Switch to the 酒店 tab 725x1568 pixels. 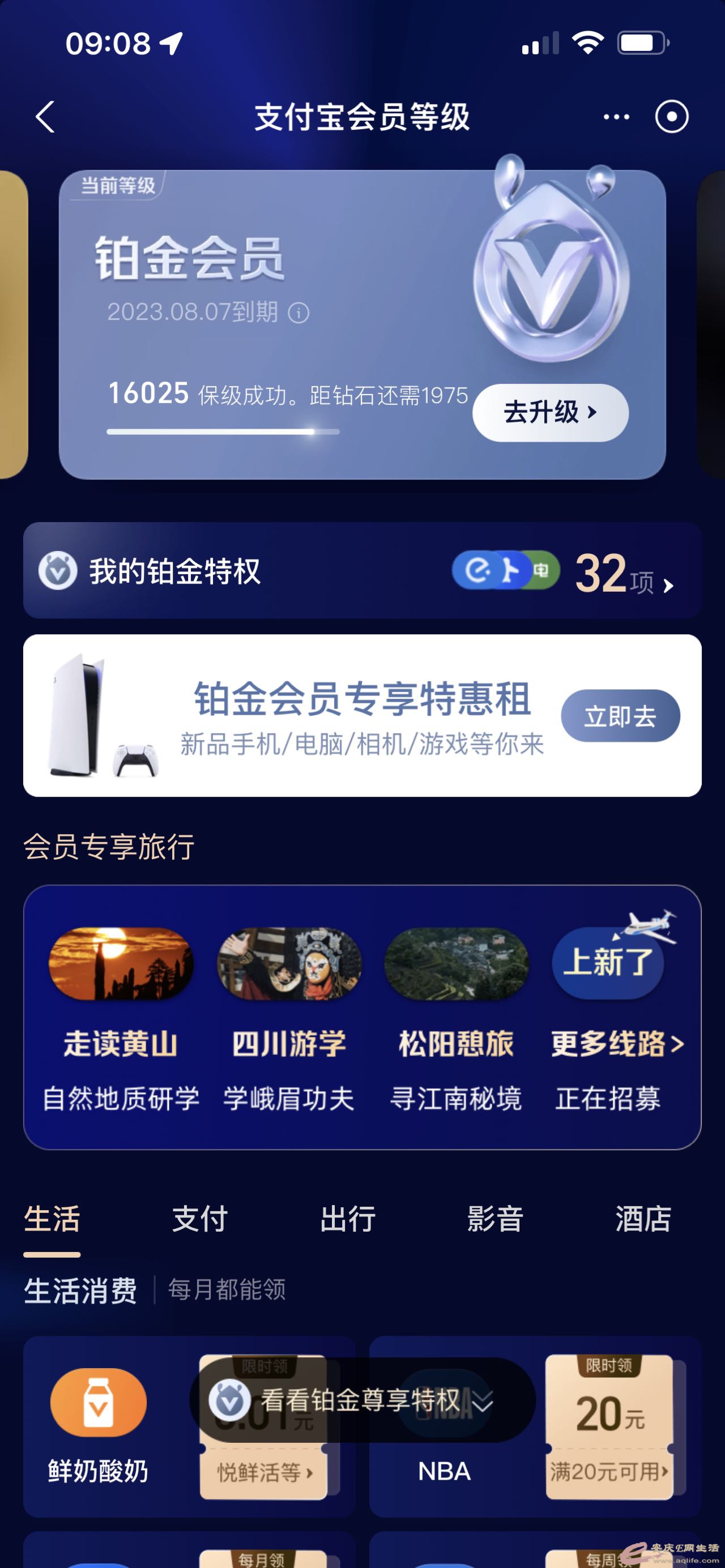[x=643, y=1219]
